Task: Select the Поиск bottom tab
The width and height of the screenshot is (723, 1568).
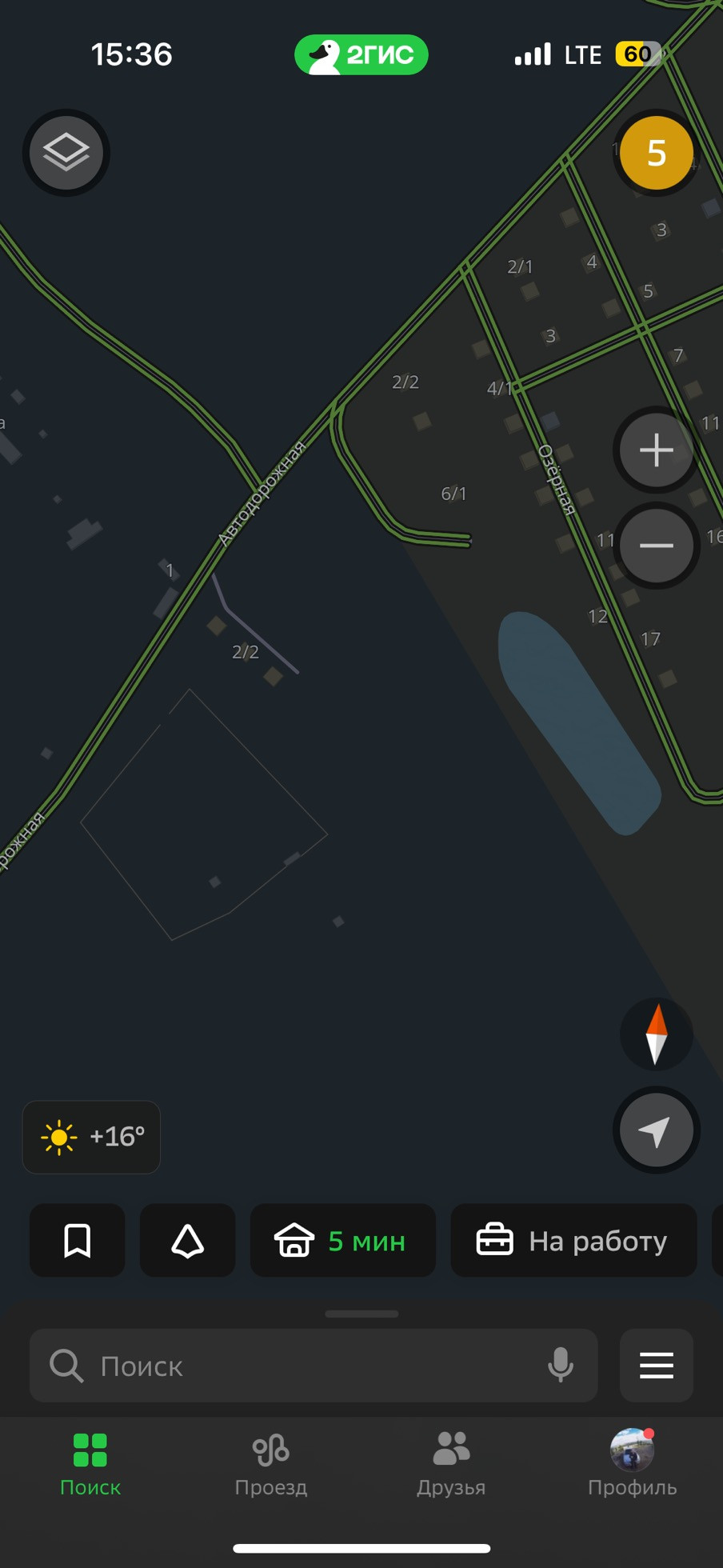Action: pyautogui.click(x=90, y=1465)
